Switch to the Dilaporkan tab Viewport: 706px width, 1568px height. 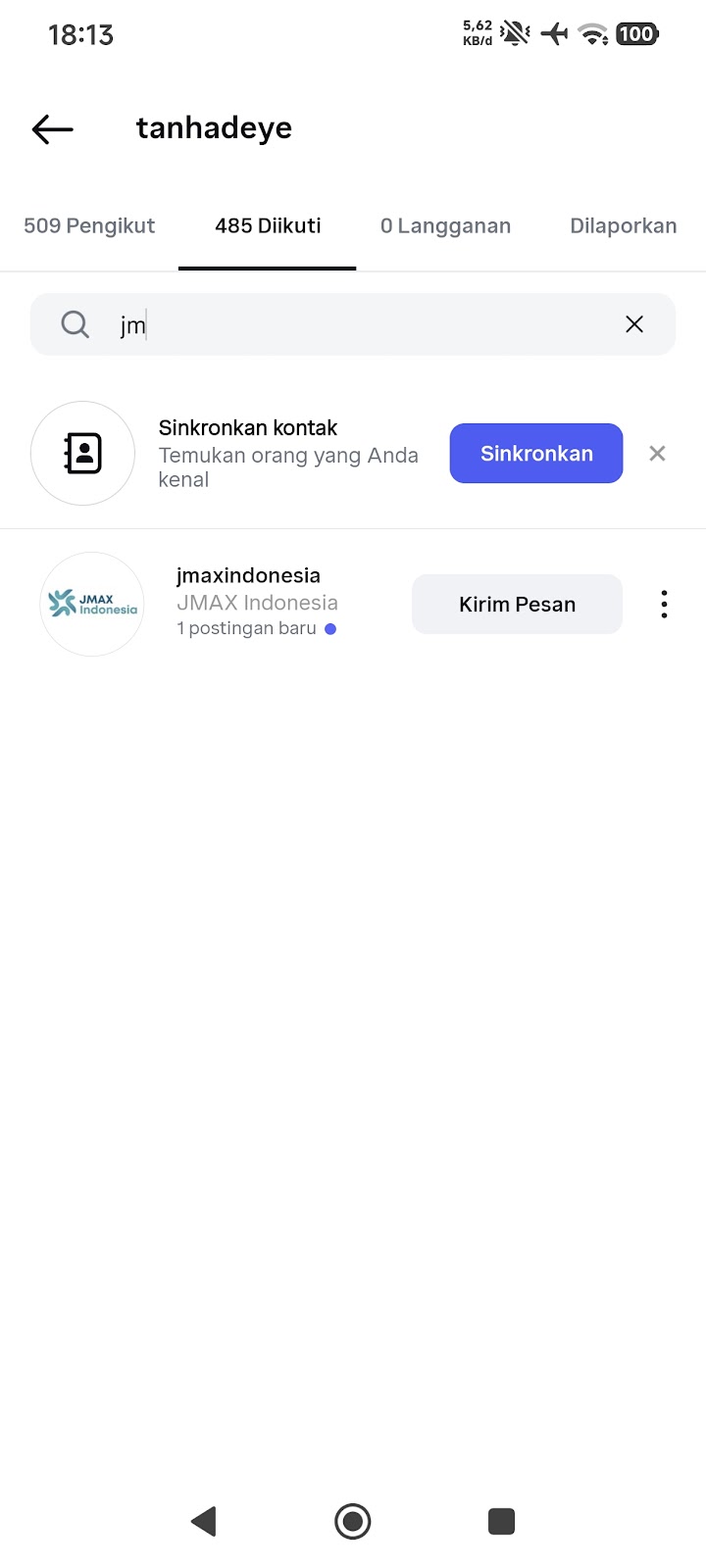pos(623,226)
